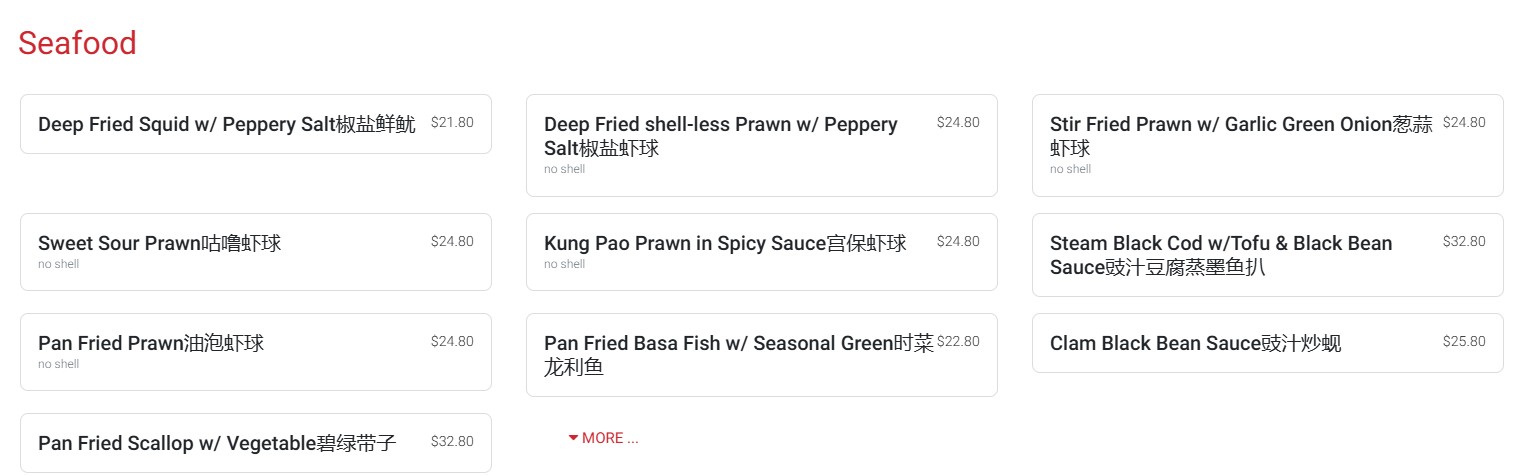Select Kung Pao Prawn in Spicy Sauce
The image size is (1517, 476).
point(761,251)
